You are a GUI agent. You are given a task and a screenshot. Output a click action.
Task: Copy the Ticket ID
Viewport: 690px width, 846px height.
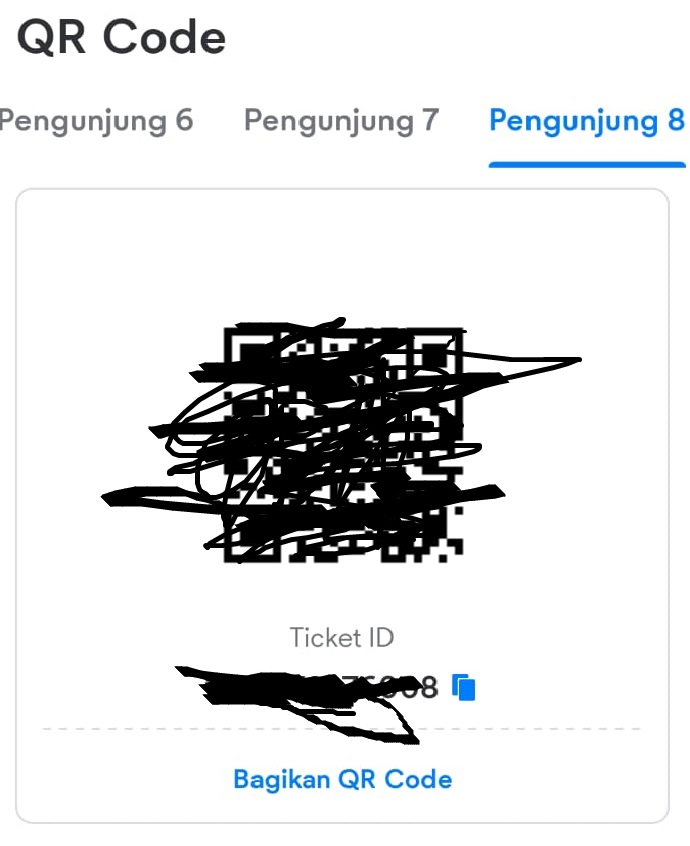464,687
